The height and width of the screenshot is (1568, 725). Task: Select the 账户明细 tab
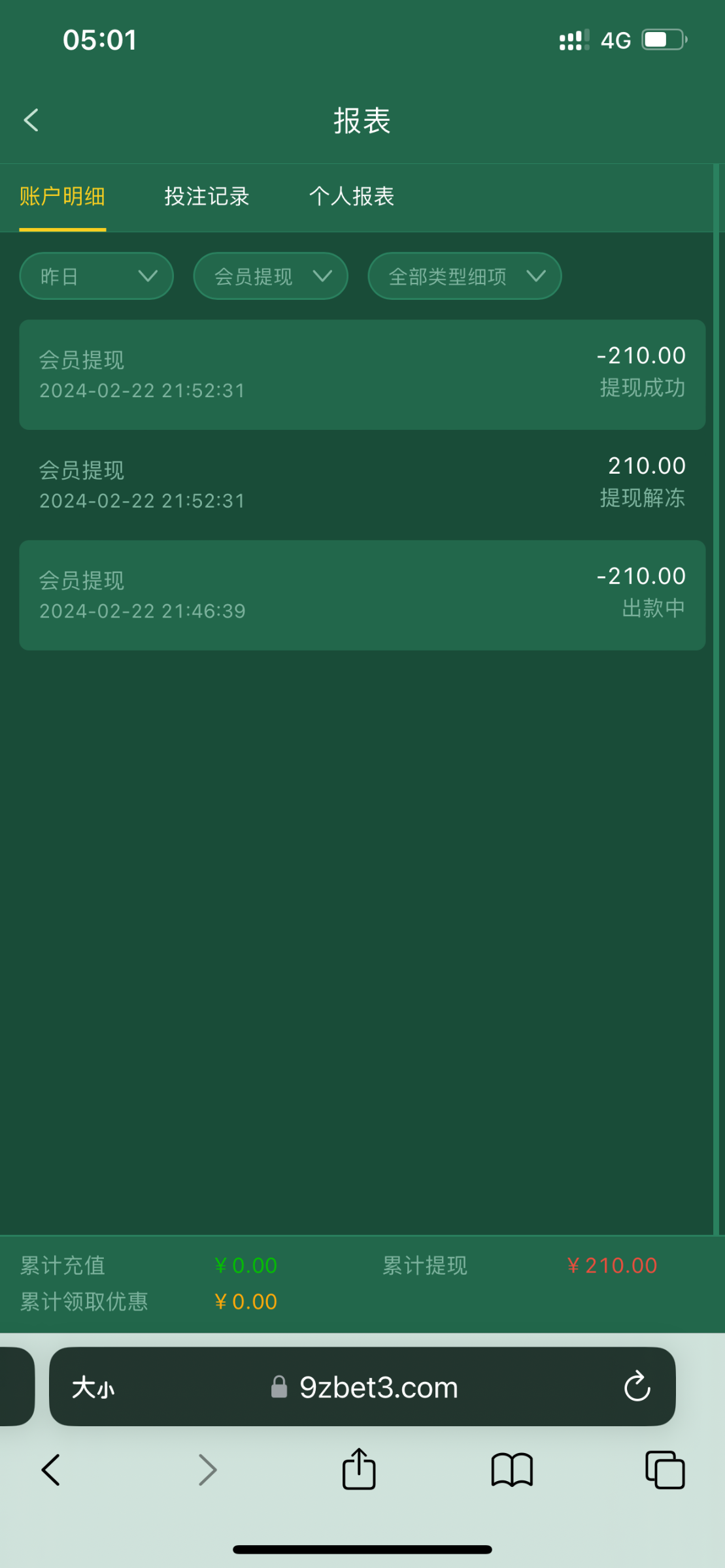[62, 196]
